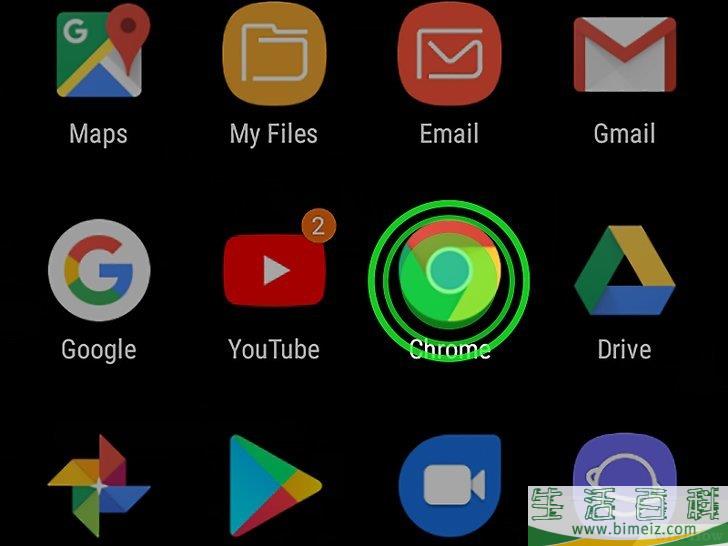The height and width of the screenshot is (546, 728).
Task: Open the Google app
Action: click(98, 270)
